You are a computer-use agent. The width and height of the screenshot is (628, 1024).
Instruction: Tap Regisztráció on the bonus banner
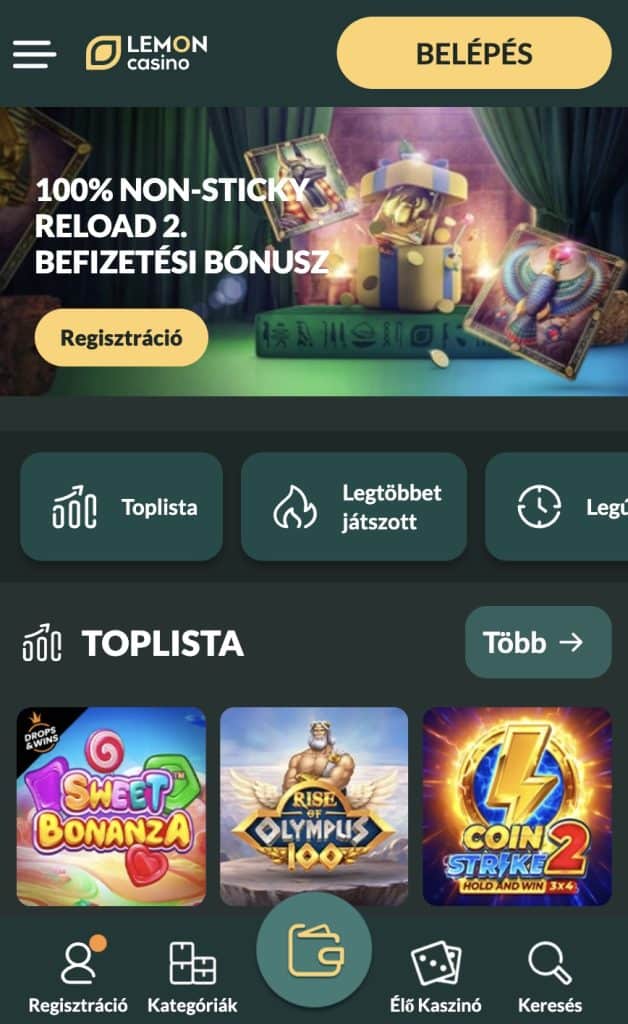[121, 338]
